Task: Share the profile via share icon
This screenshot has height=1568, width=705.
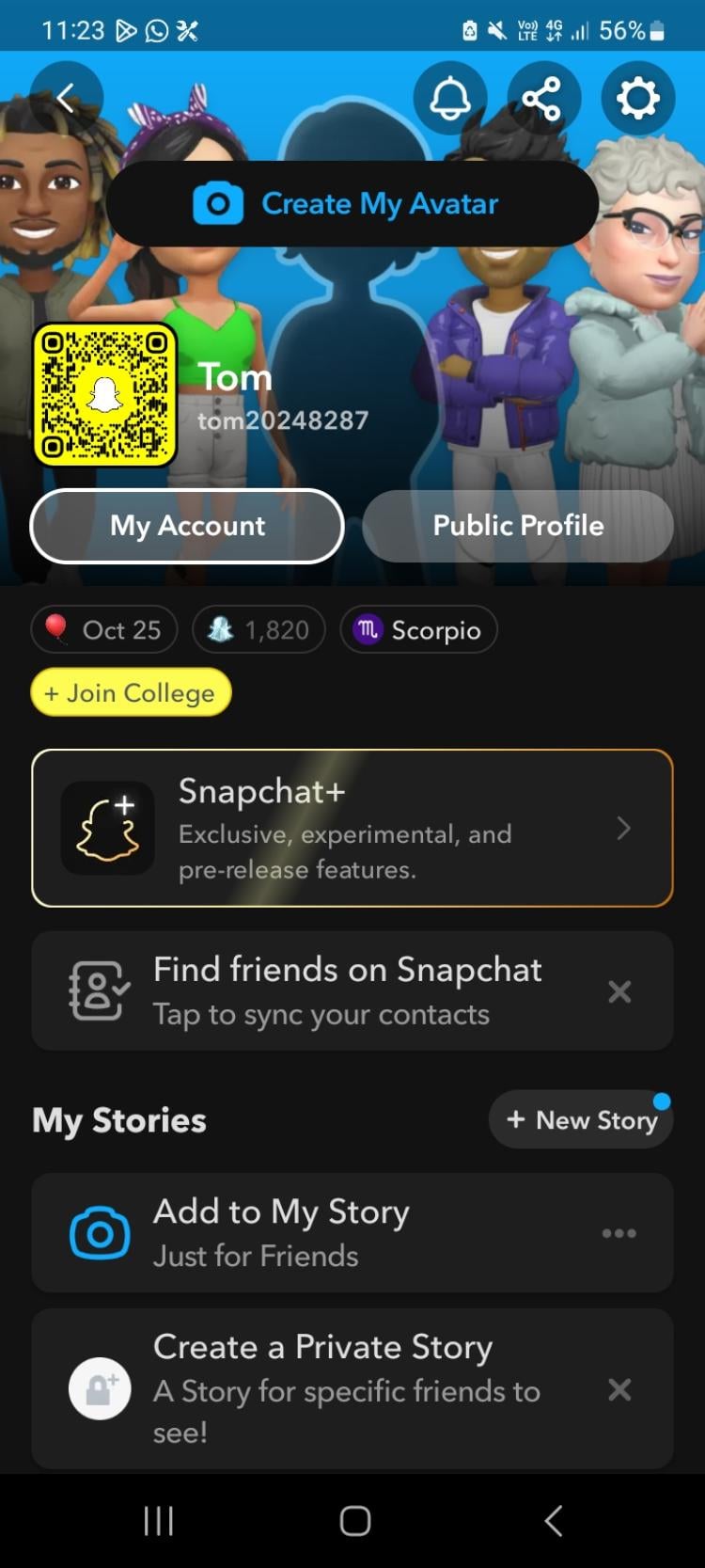Action: pyautogui.click(x=542, y=98)
